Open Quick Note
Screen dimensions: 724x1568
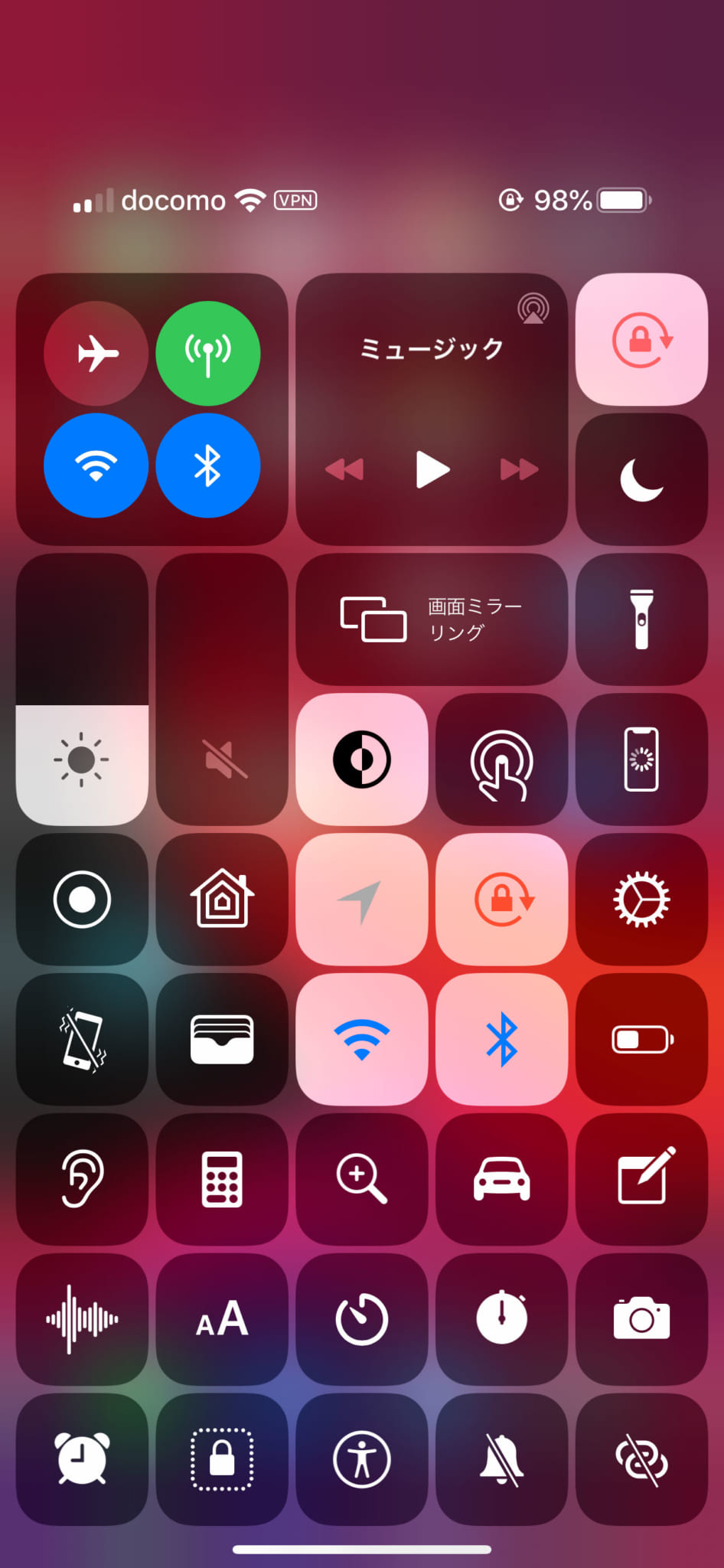click(641, 1179)
